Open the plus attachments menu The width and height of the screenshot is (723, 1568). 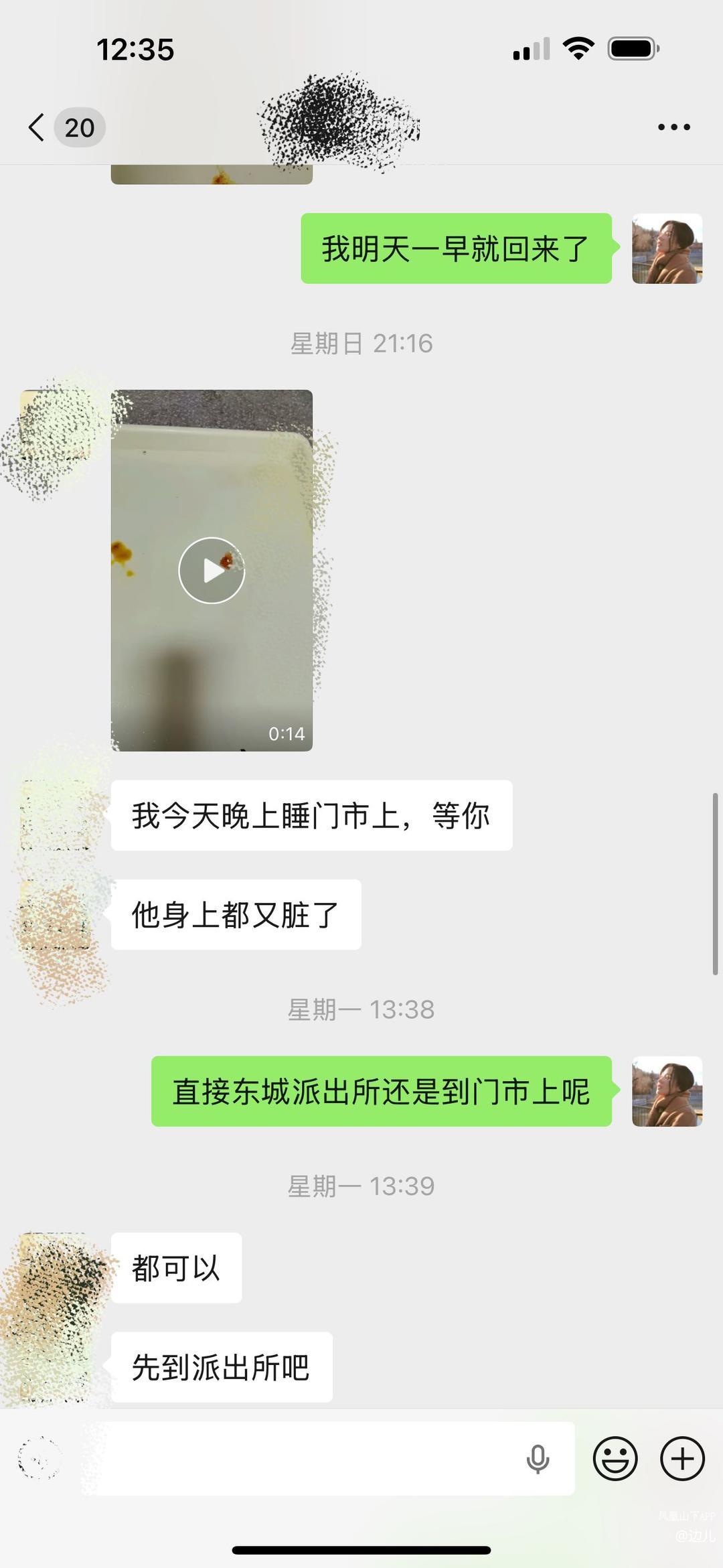(682, 1458)
